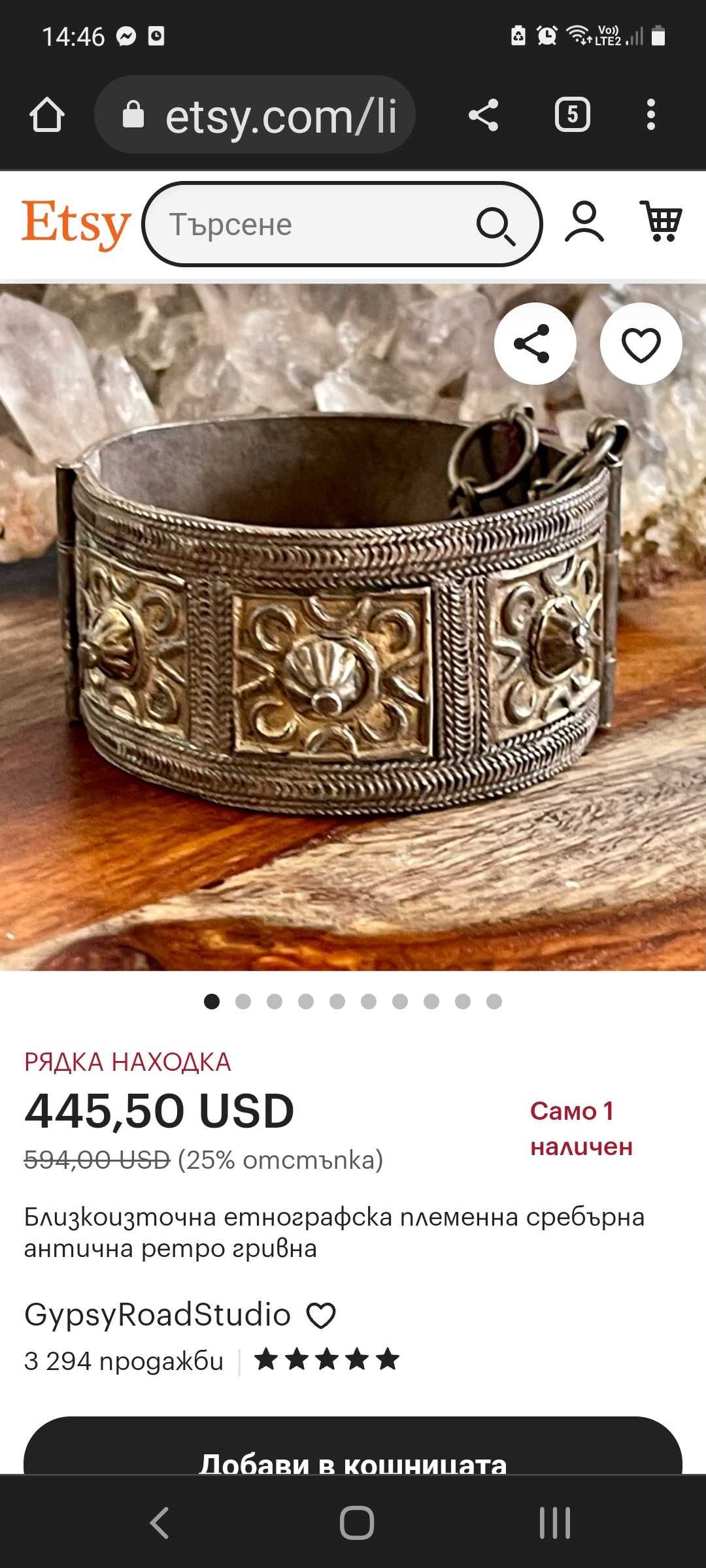
Task: Tap the browser home icon
Action: pos(47,116)
